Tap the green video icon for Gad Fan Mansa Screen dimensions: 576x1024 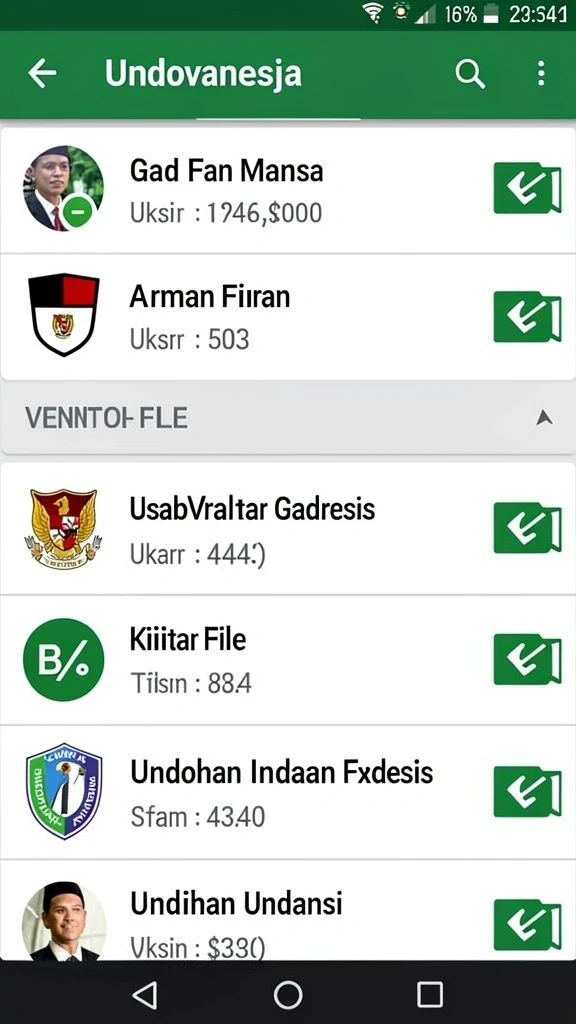pyautogui.click(x=527, y=188)
